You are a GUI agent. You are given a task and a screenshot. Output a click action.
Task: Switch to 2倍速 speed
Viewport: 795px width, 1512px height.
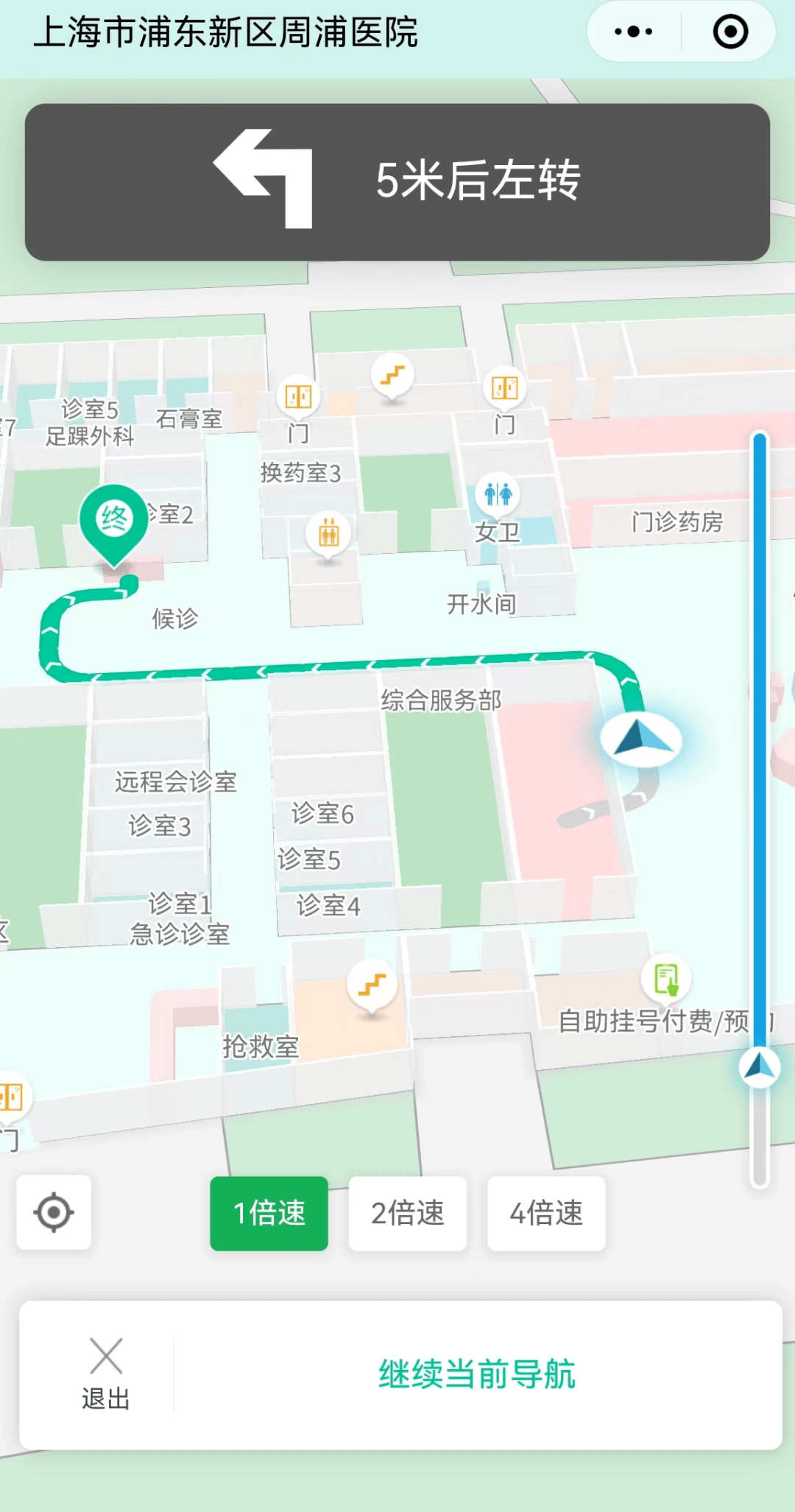tap(407, 1213)
